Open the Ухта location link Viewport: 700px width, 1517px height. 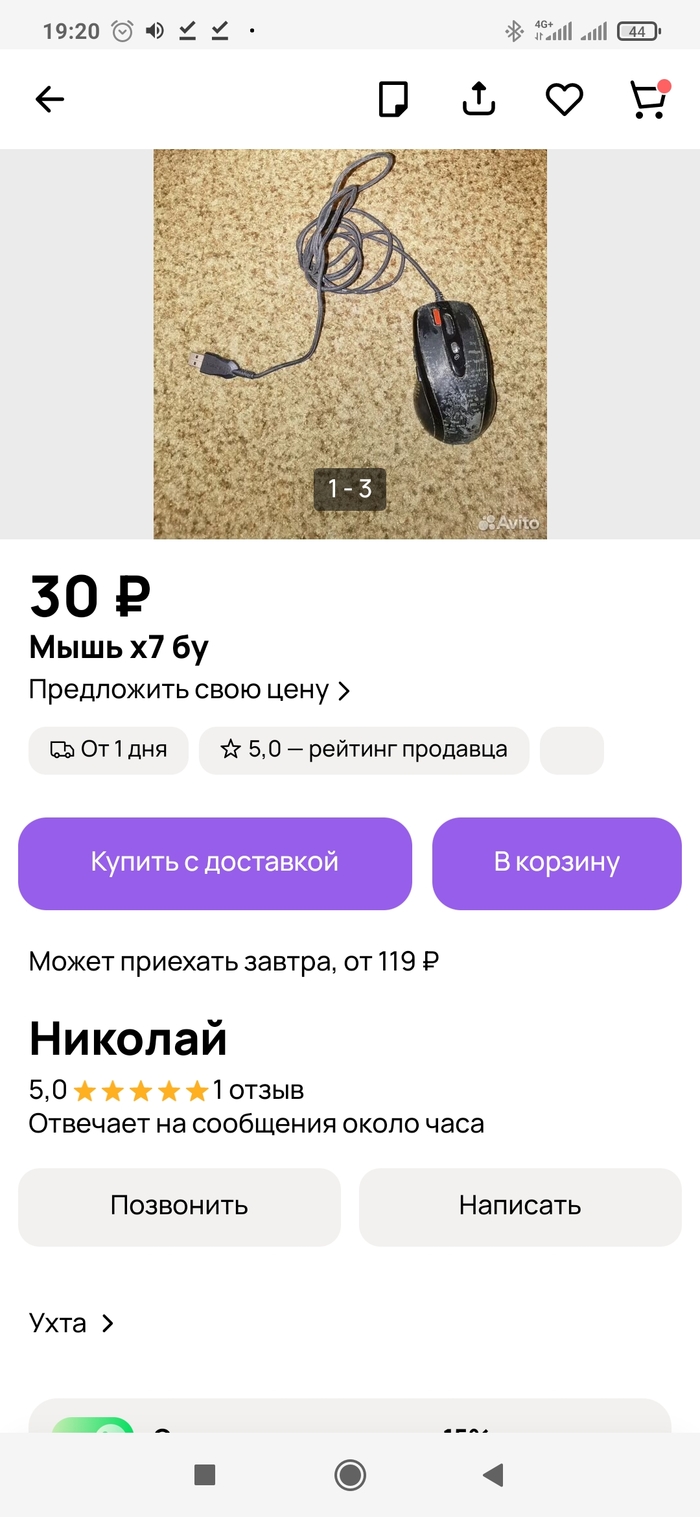(71, 1323)
